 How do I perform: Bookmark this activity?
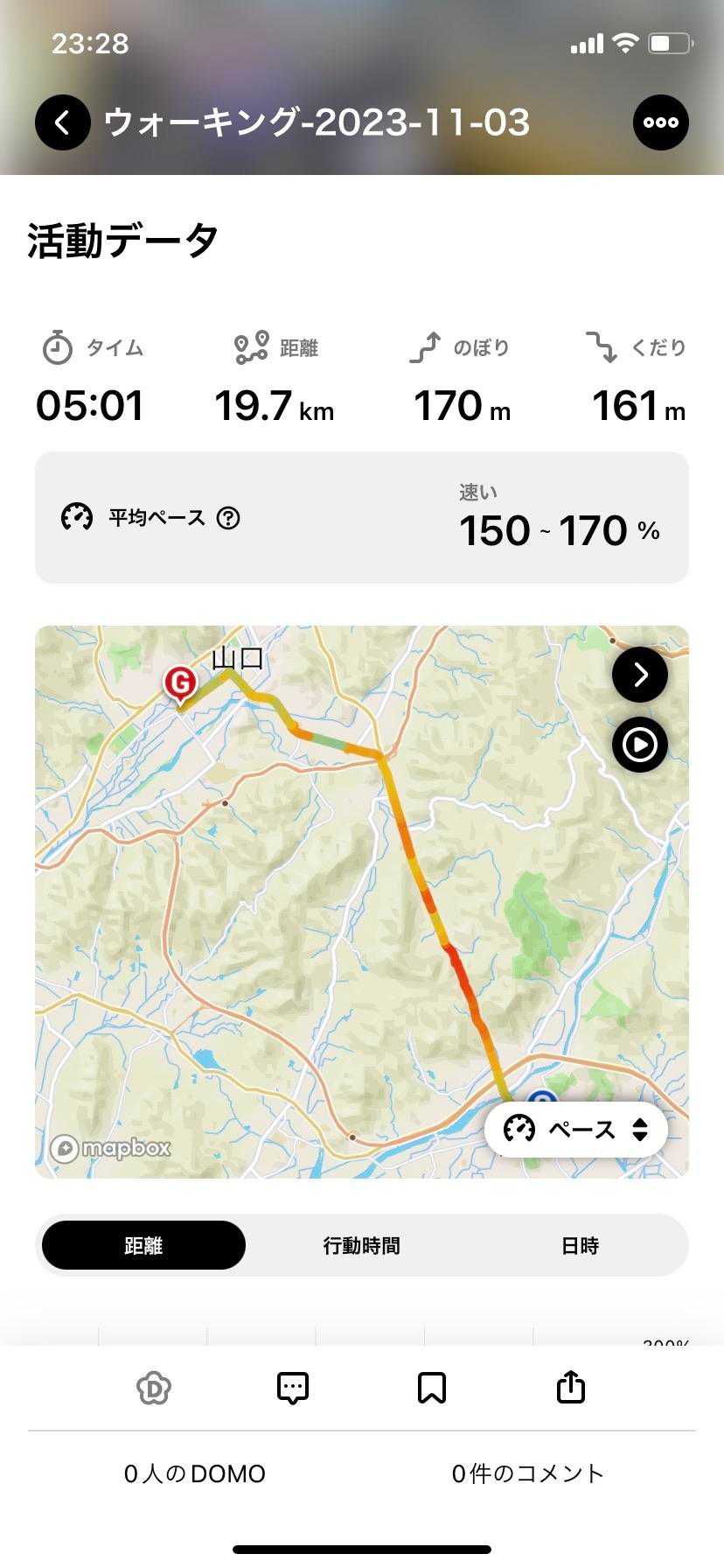coord(432,1388)
